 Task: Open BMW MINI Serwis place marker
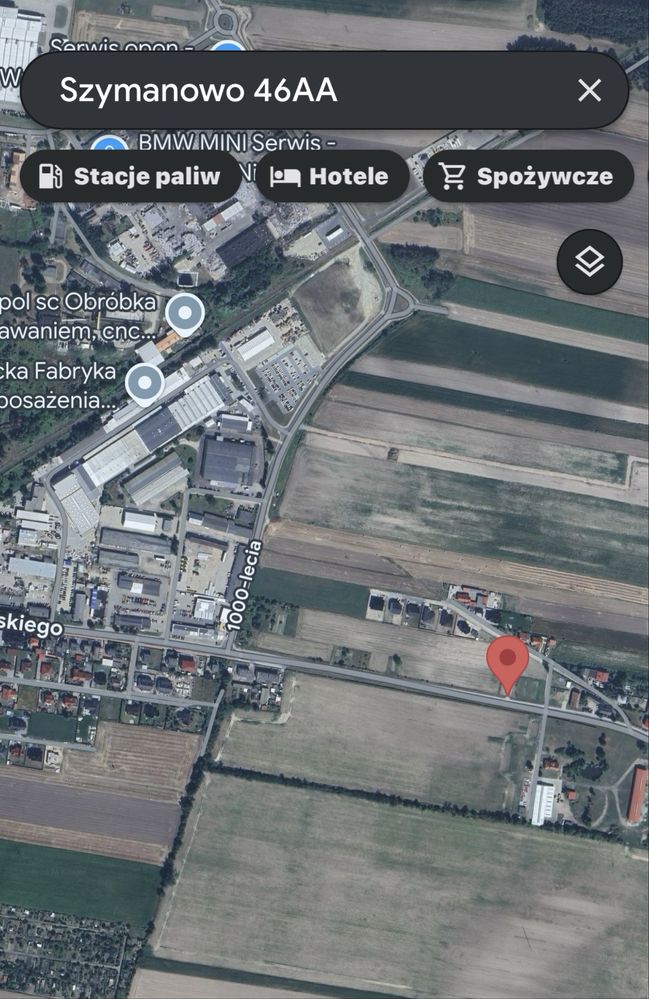click(x=107, y=141)
